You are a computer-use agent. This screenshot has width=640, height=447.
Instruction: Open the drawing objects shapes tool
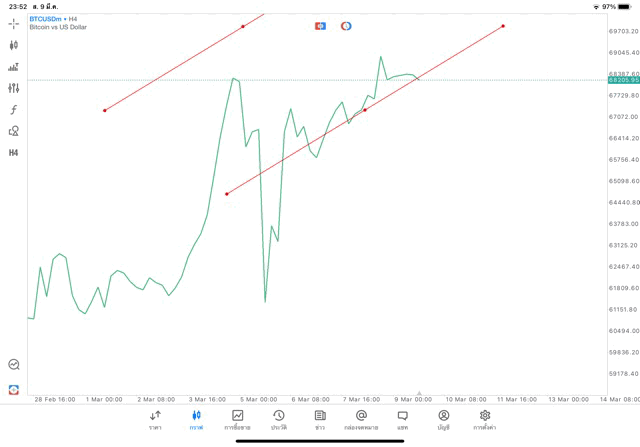(x=14, y=131)
